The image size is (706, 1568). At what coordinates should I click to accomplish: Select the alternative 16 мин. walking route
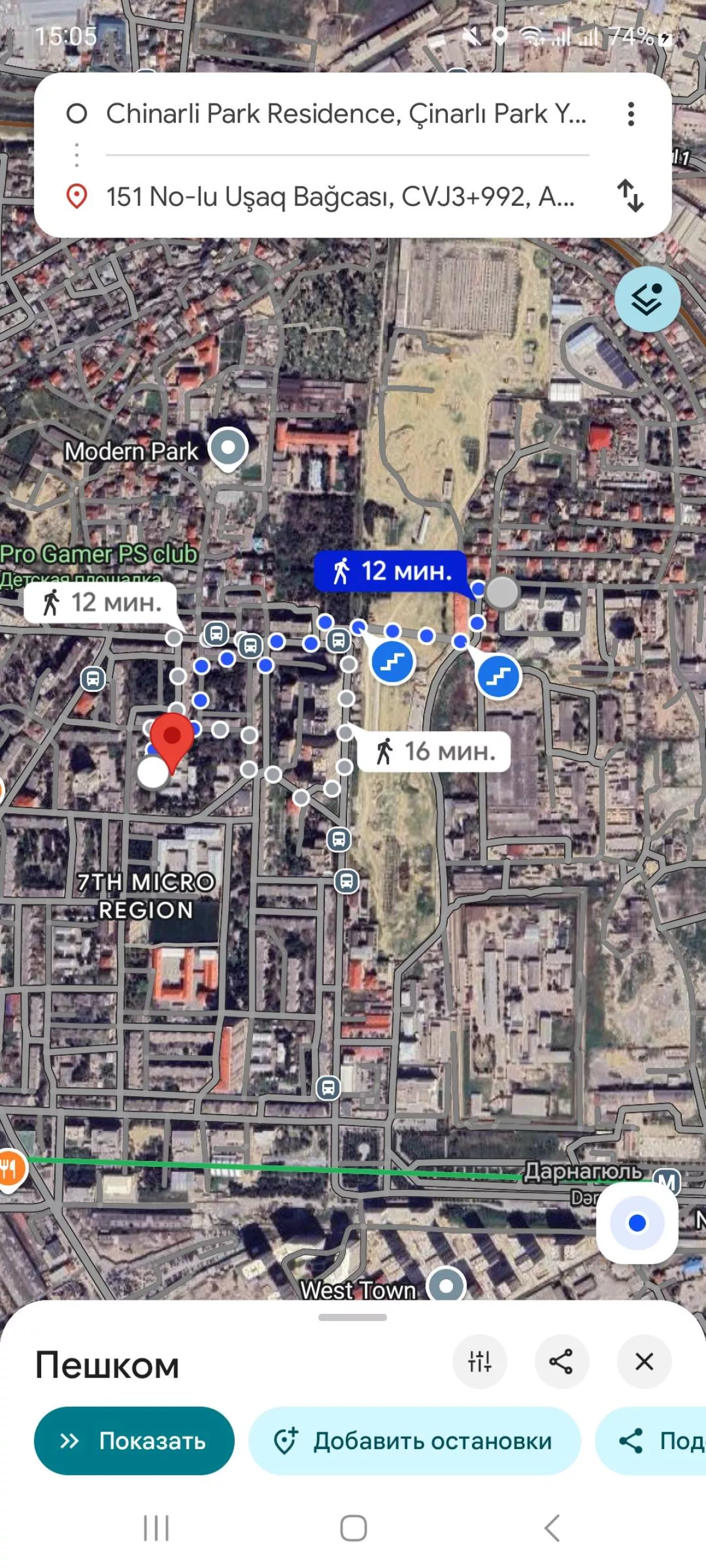pyautogui.click(x=434, y=752)
